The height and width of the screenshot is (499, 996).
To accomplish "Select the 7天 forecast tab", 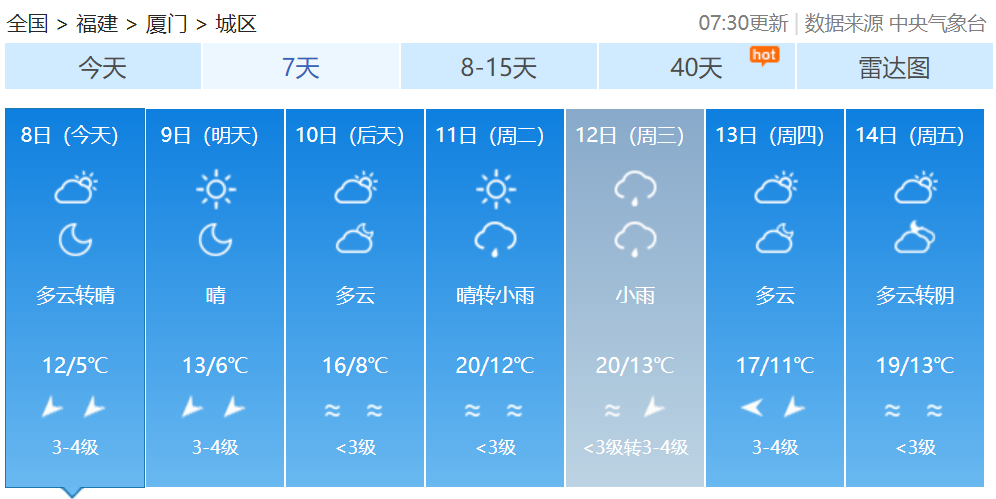I will [301, 68].
